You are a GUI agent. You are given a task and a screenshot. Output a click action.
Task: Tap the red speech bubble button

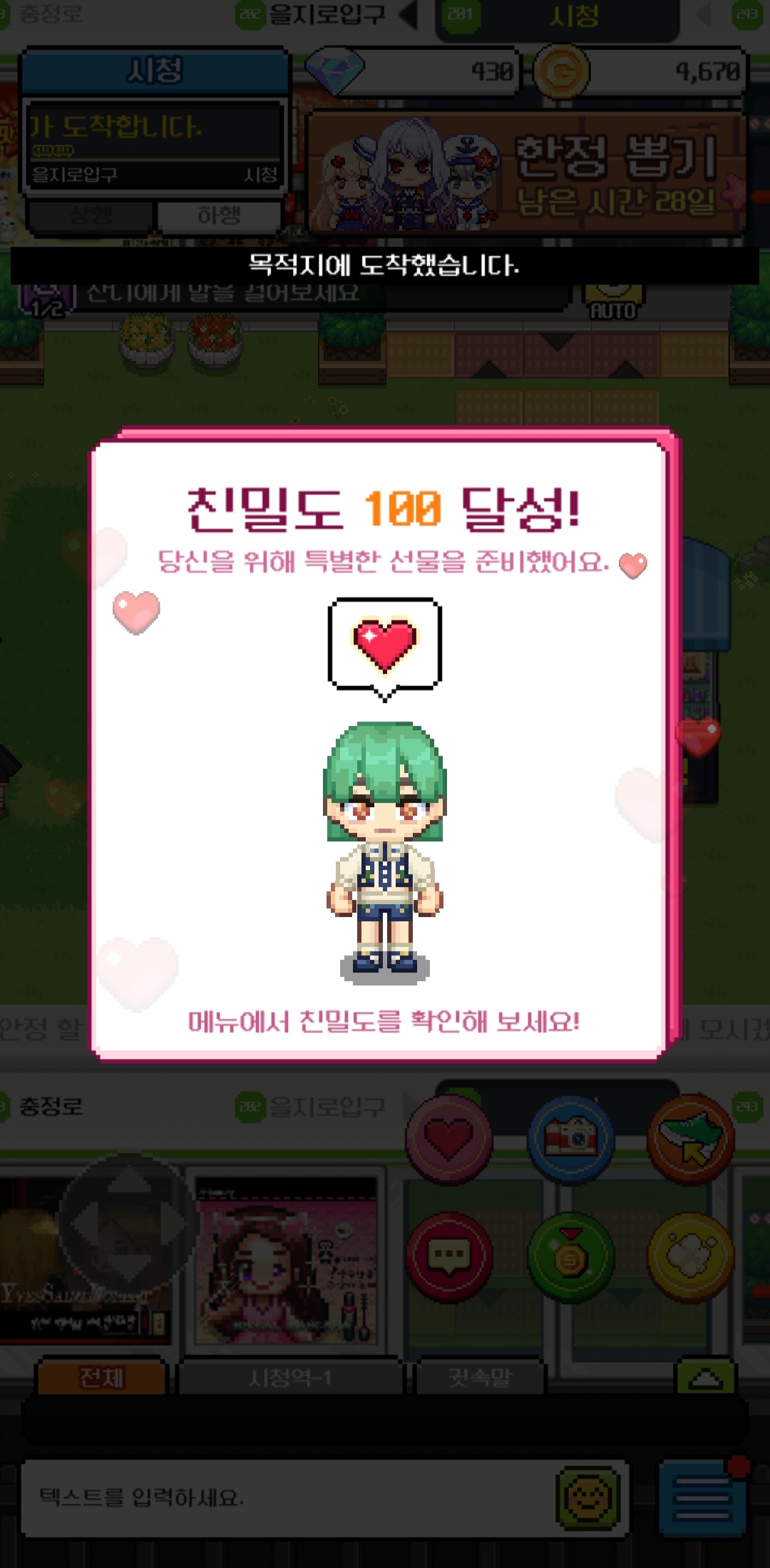pyautogui.click(x=449, y=1256)
